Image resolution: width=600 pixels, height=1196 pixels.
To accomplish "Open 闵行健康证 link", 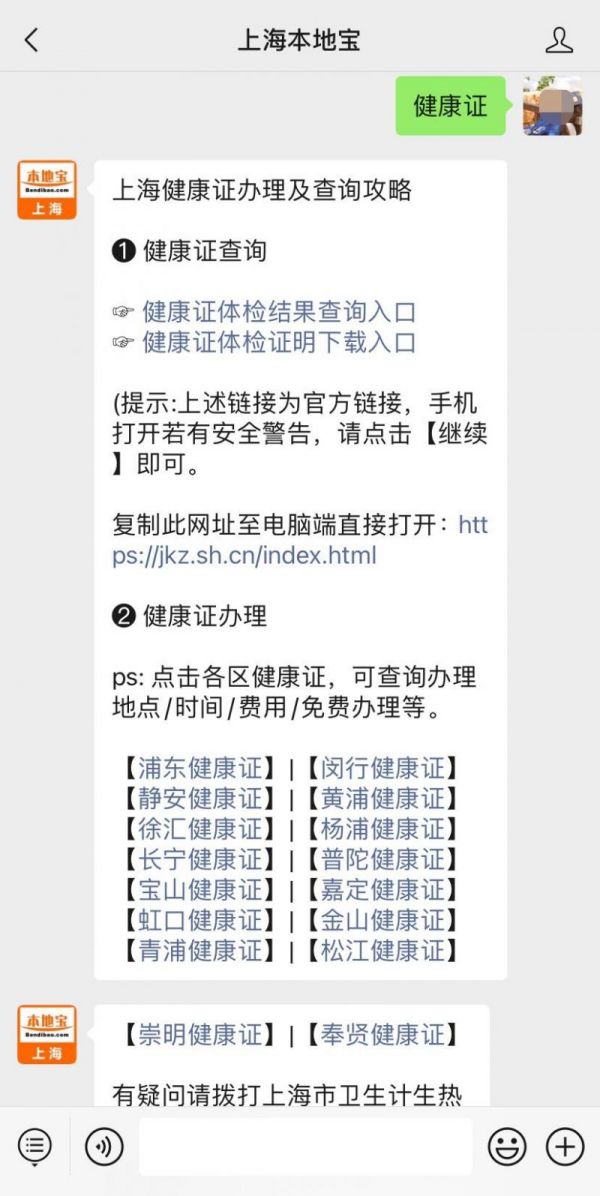I will (382, 768).
